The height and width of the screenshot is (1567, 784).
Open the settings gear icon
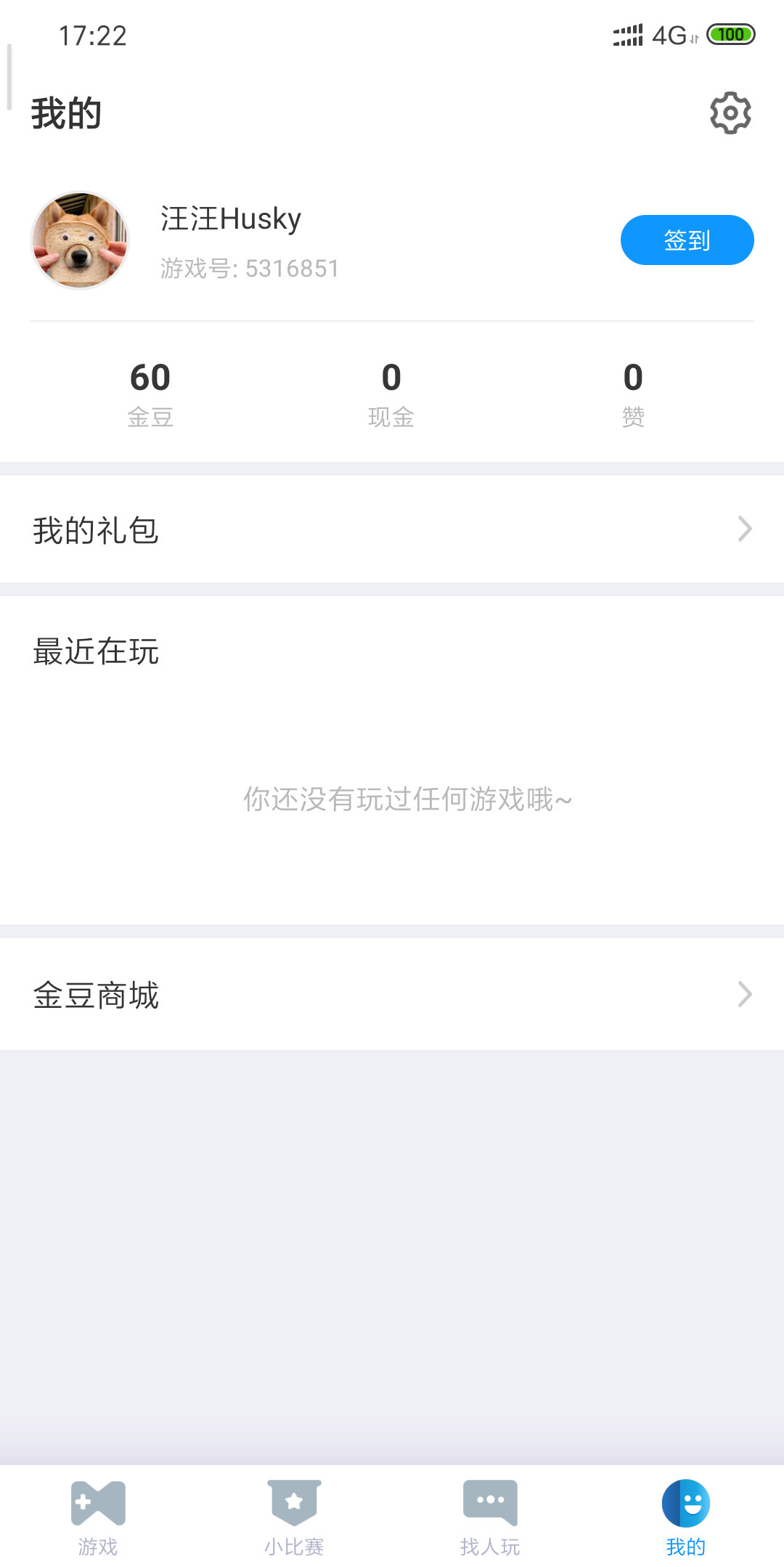point(730,113)
